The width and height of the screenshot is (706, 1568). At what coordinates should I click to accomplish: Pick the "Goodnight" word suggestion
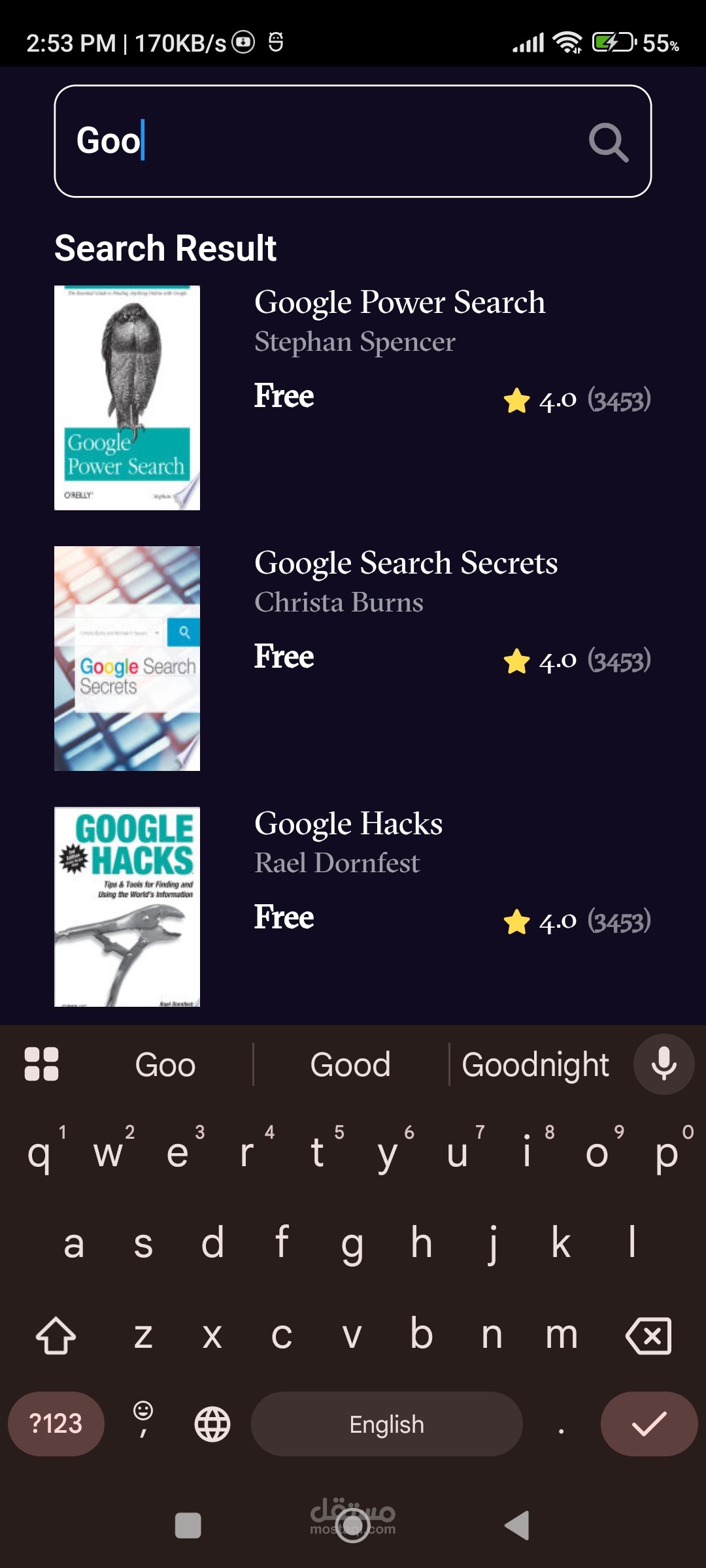(x=535, y=1065)
